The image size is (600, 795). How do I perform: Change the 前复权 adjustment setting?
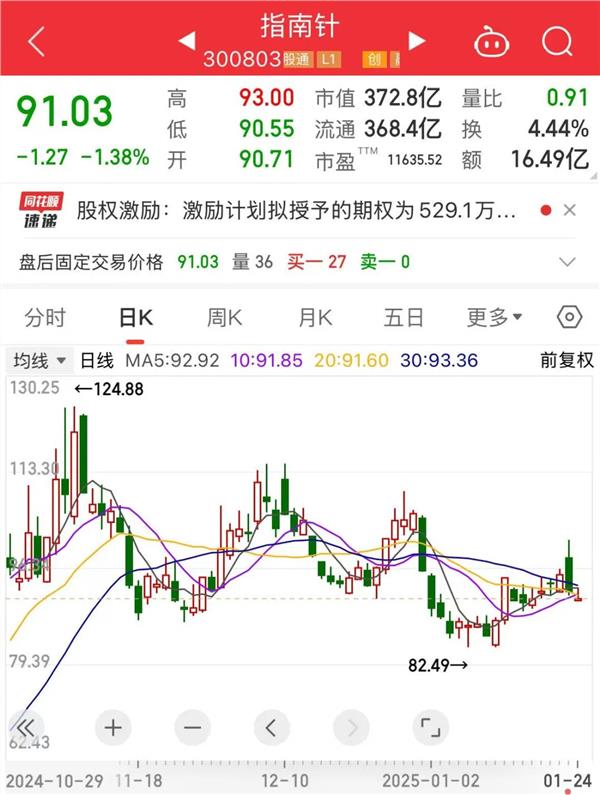point(567,360)
